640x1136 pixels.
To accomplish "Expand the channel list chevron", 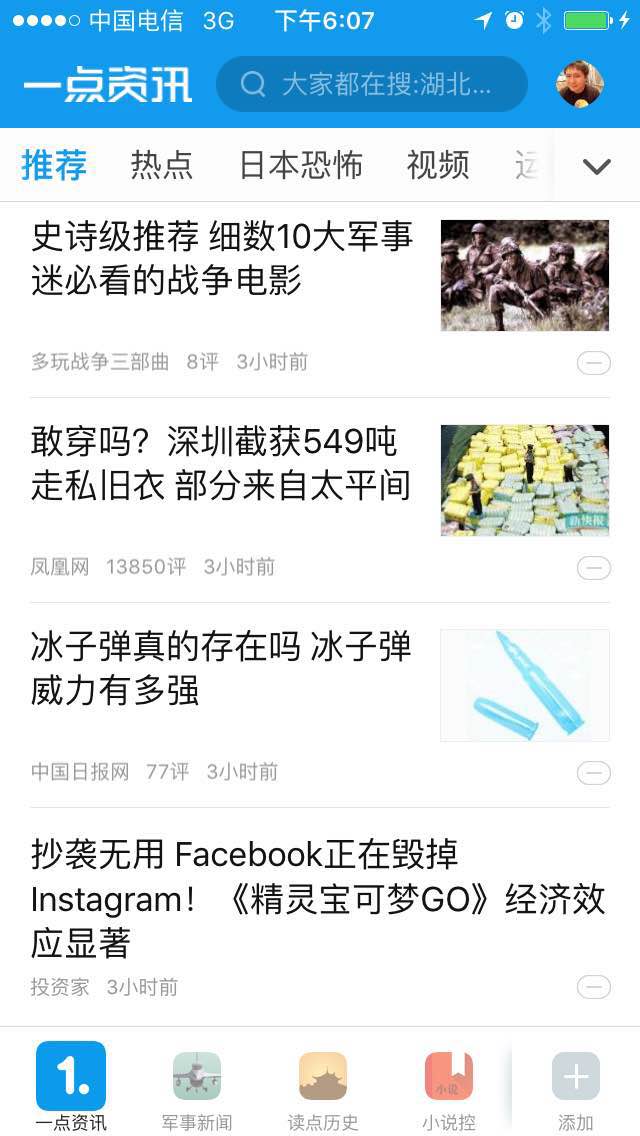I will tap(597, 166).
